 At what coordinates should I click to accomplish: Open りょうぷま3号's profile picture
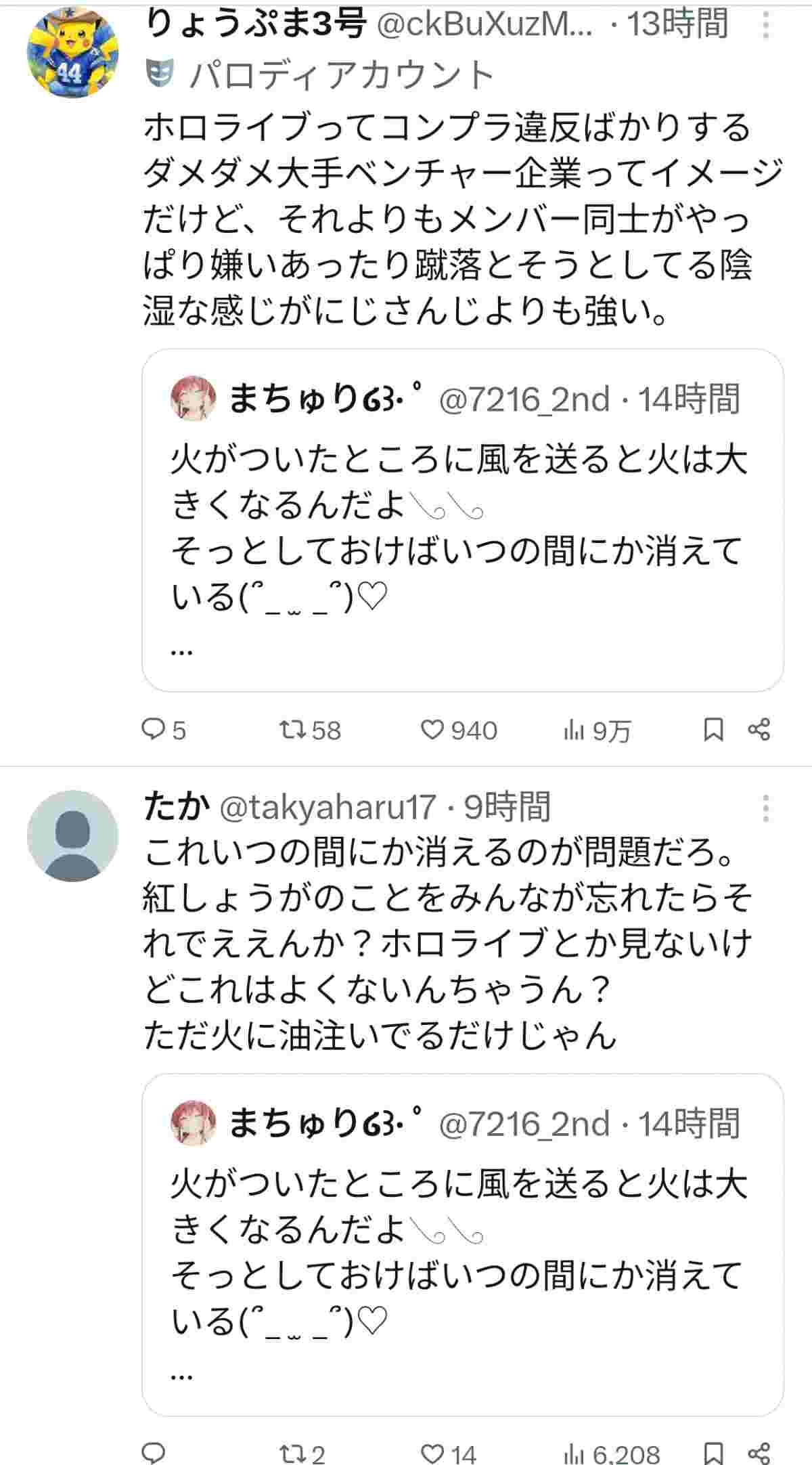tap(72, 53)
